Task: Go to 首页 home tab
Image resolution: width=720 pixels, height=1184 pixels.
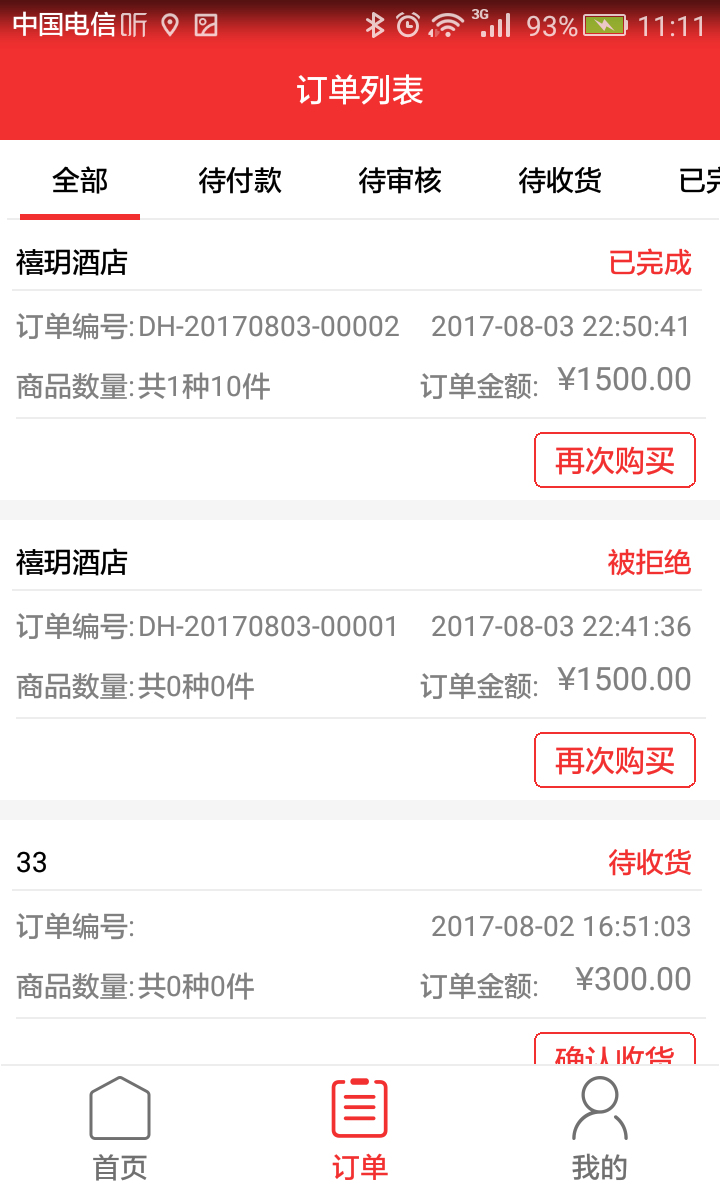Action: [120, 1128]
